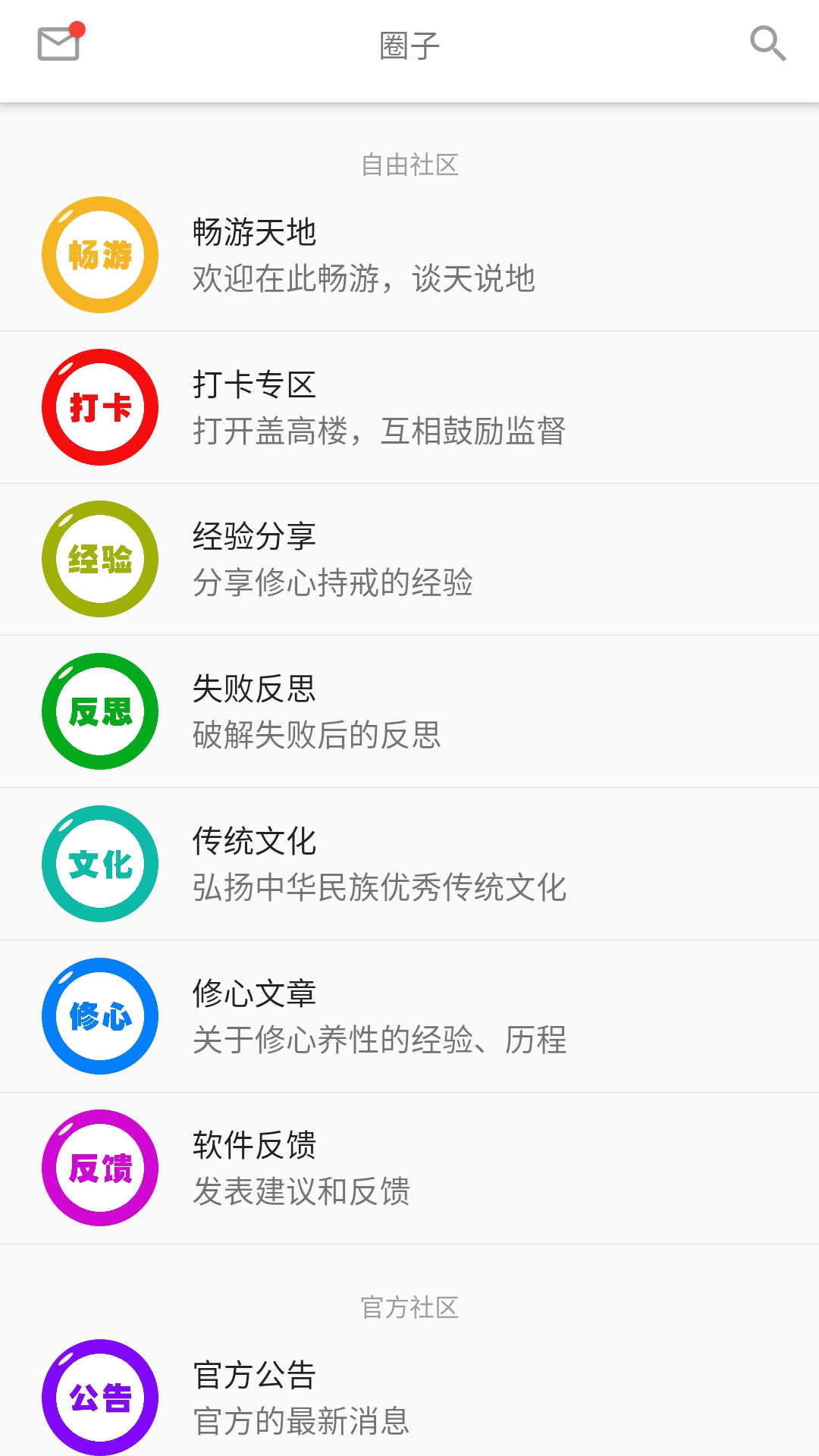Tap the red 打卡 circle icon
The image size is (819, 1456).
click(99, 407)
